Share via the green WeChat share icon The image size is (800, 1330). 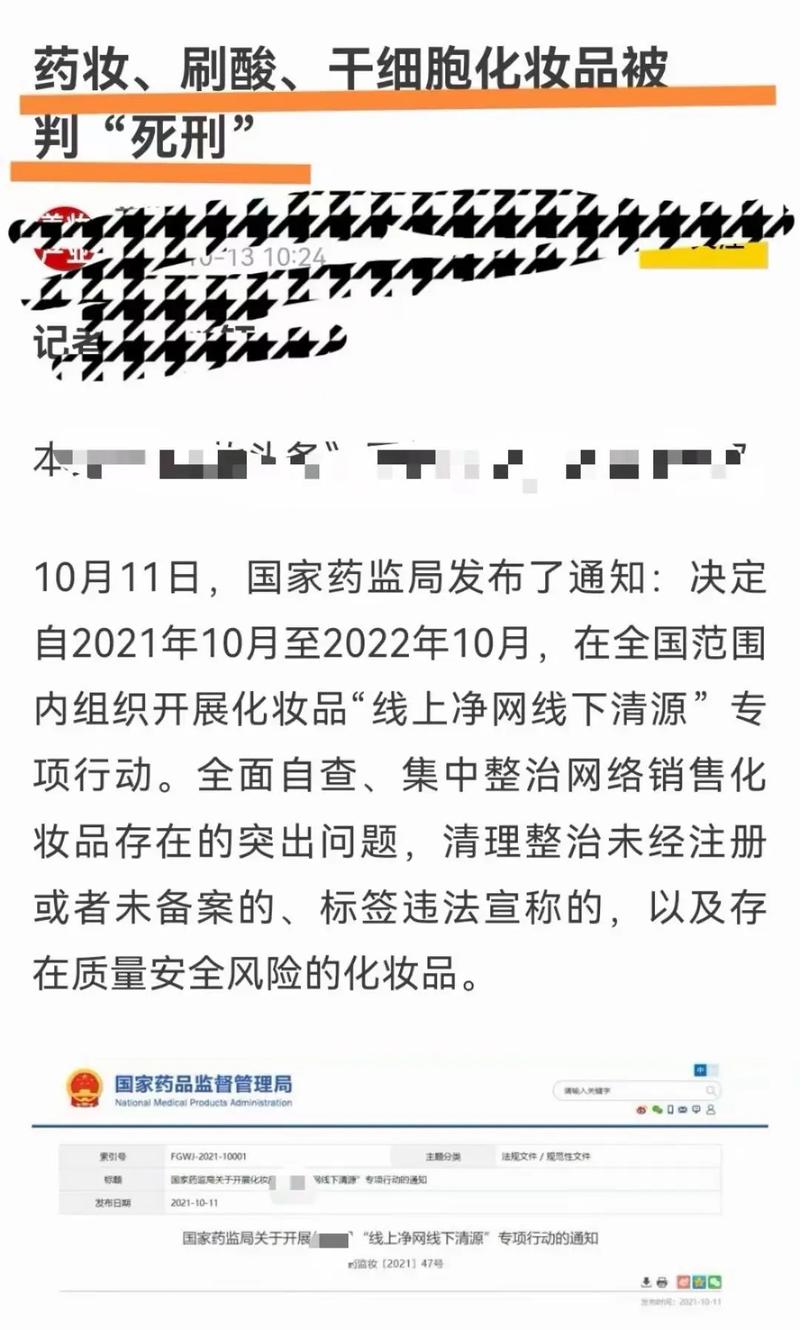point(714,1280)
